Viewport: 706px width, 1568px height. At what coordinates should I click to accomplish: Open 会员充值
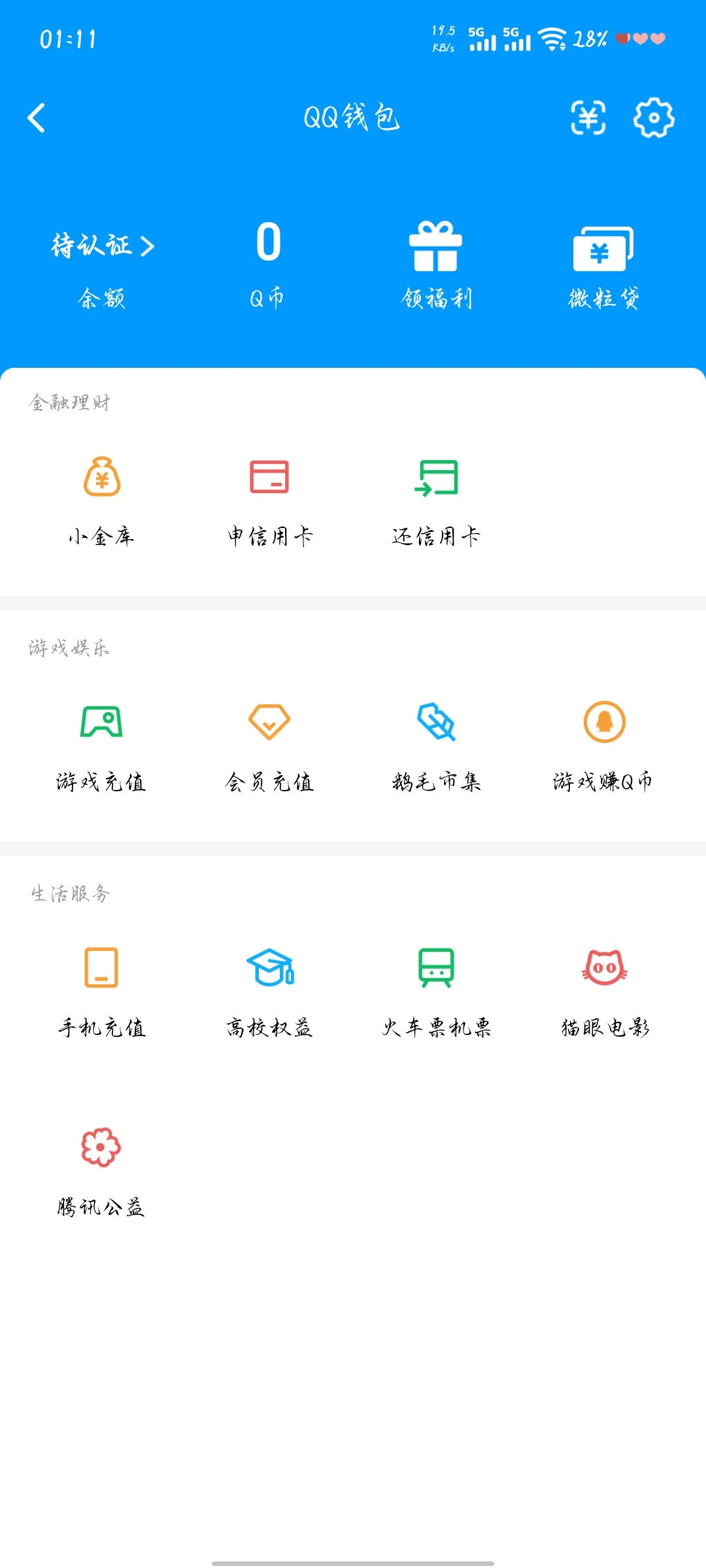(269, 746)
